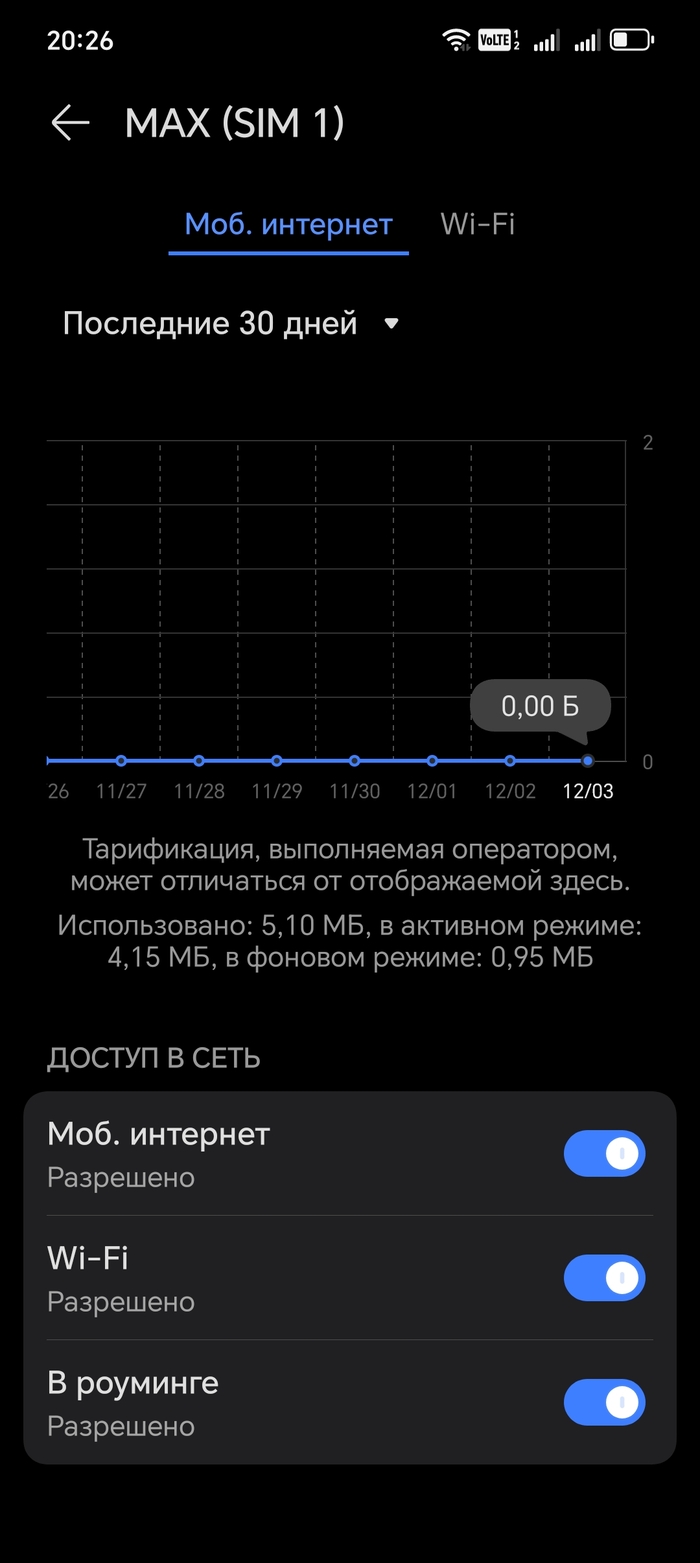Toggle the В роуминге switch
Screen dimensions: 700x1563
click(x=604, y=1402)
